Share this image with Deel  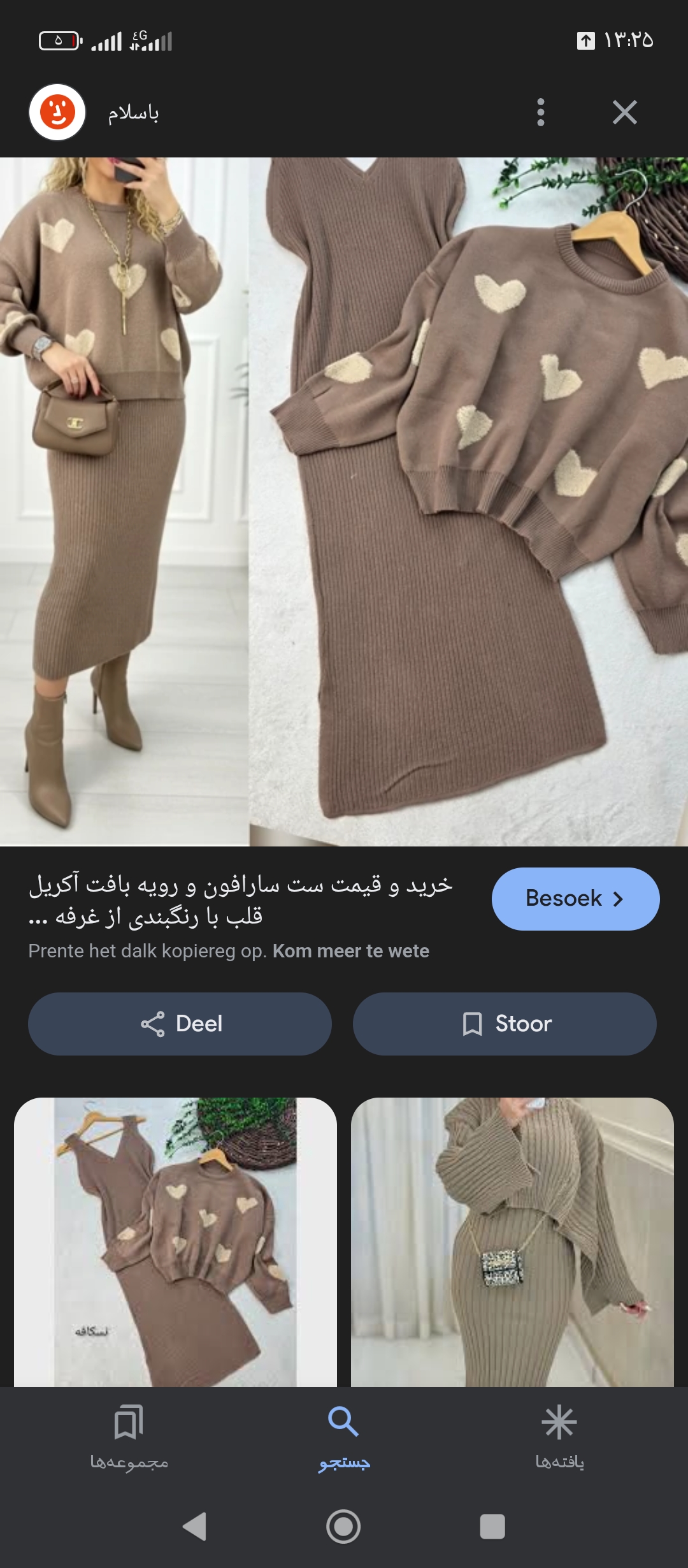point(180,1024)
